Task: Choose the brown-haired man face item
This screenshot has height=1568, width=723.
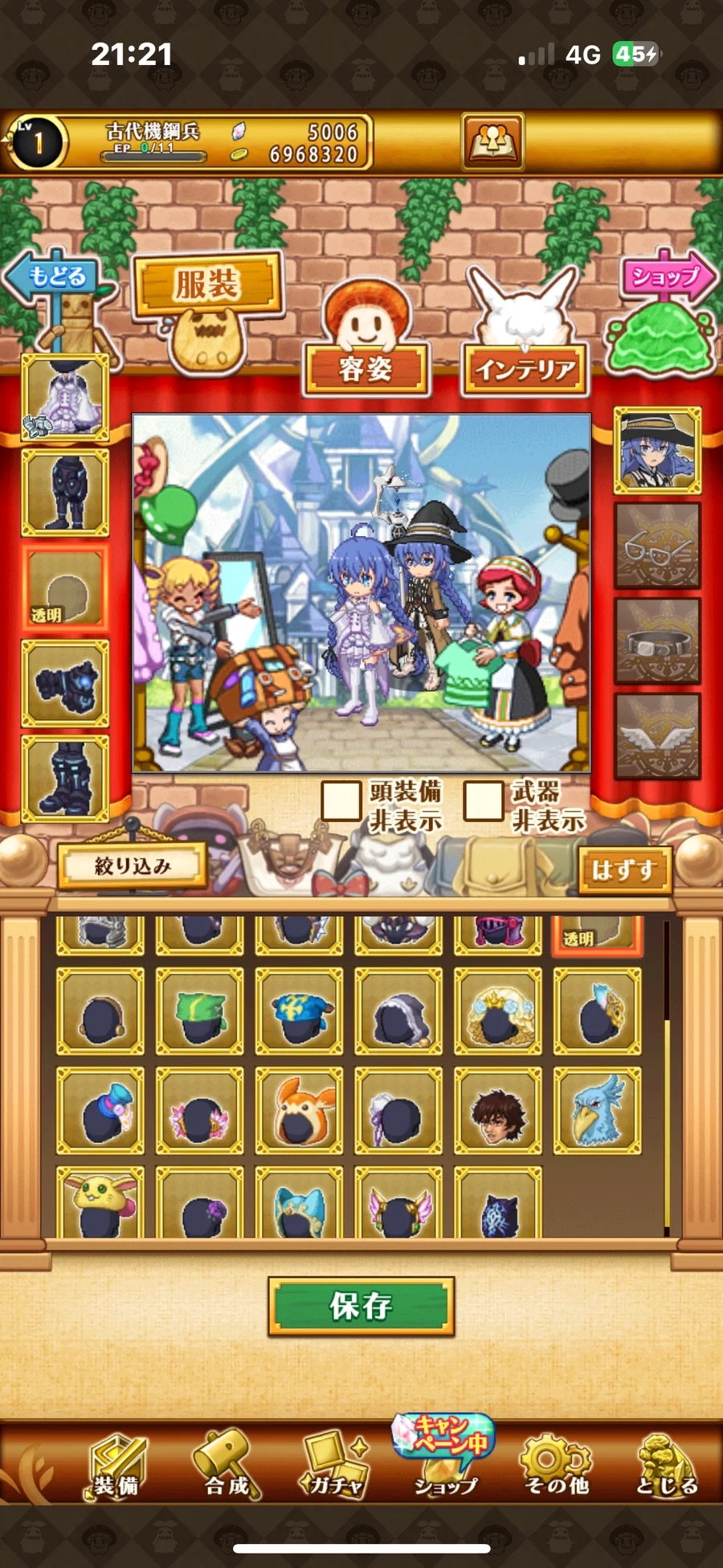Action: click(497, 1111)
